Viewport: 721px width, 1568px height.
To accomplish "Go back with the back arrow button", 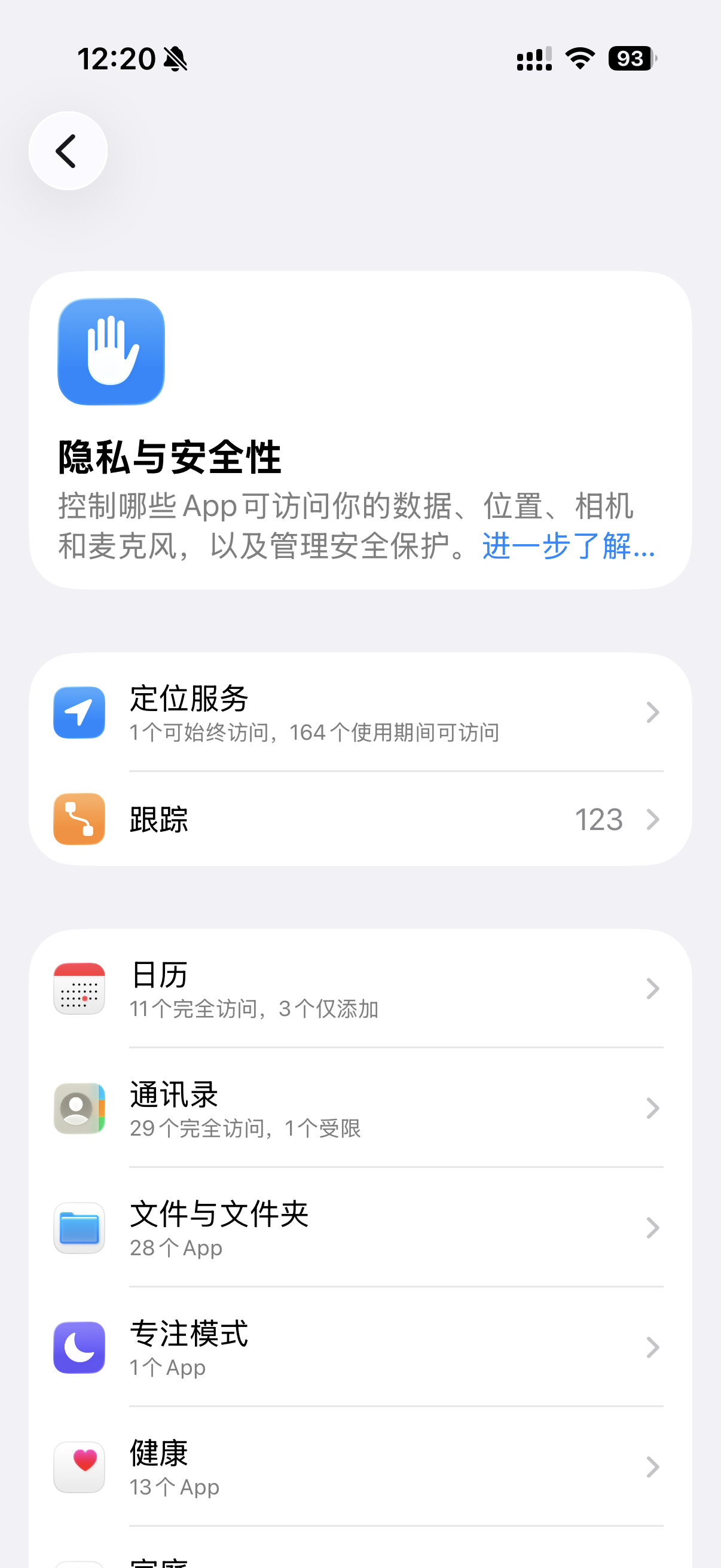I will pos(68,150).
